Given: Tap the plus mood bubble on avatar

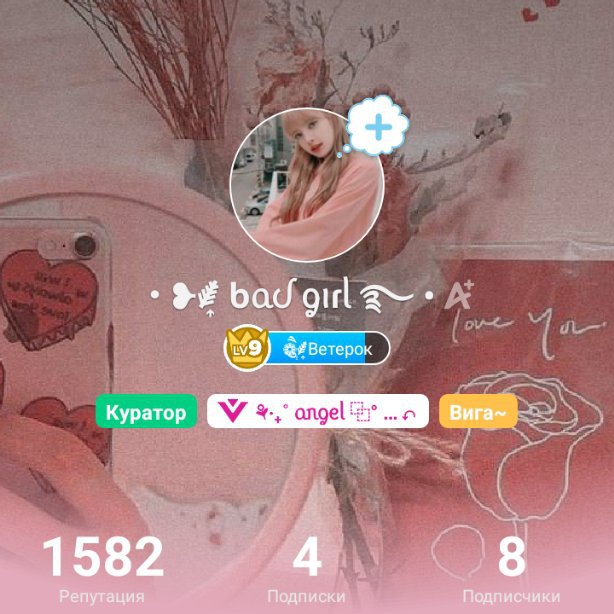Looking at the screenshot, I should (377, 127).
